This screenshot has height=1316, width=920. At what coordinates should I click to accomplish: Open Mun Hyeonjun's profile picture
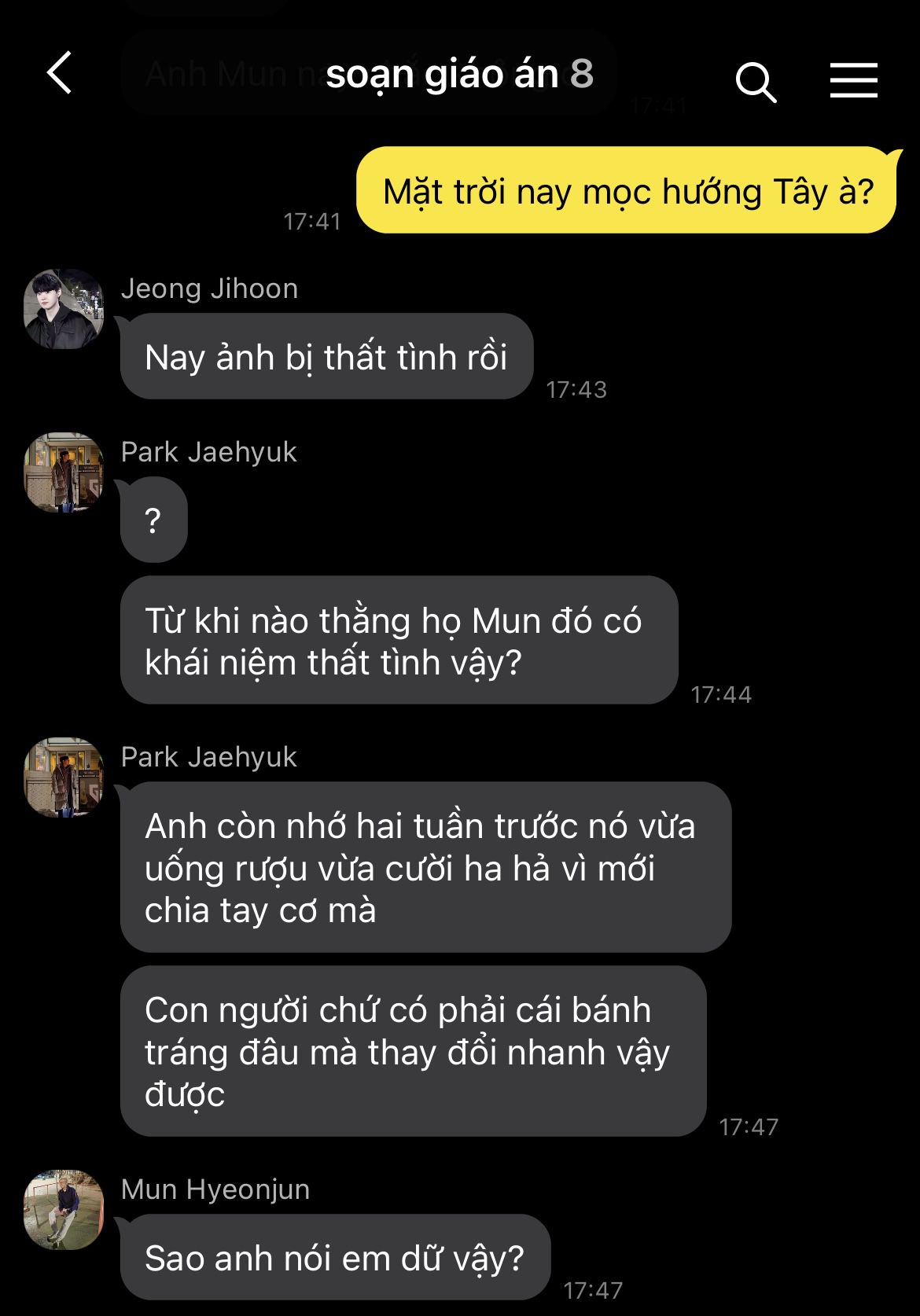pyautogui.click(x=64, y=1210)
